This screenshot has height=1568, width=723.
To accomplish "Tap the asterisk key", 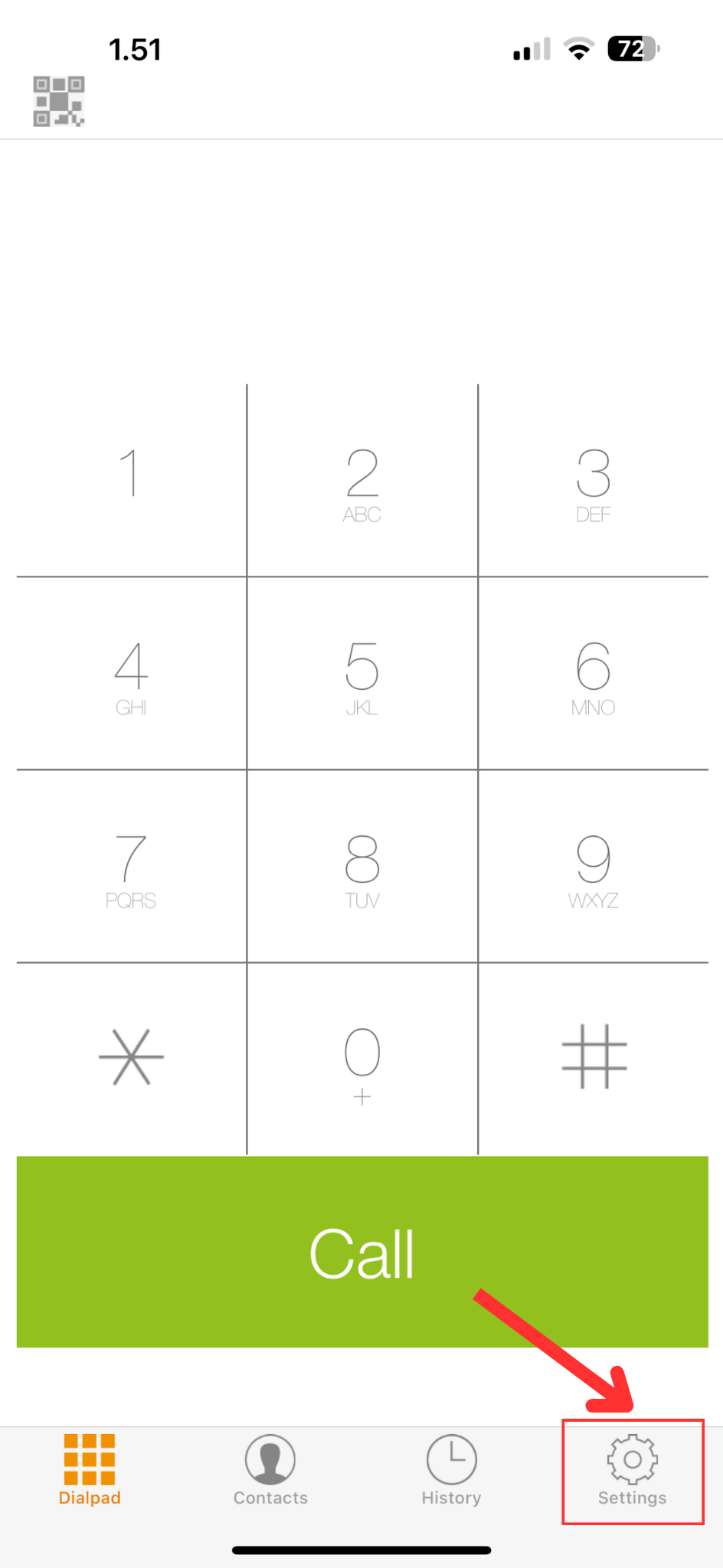I will 131,1059.
